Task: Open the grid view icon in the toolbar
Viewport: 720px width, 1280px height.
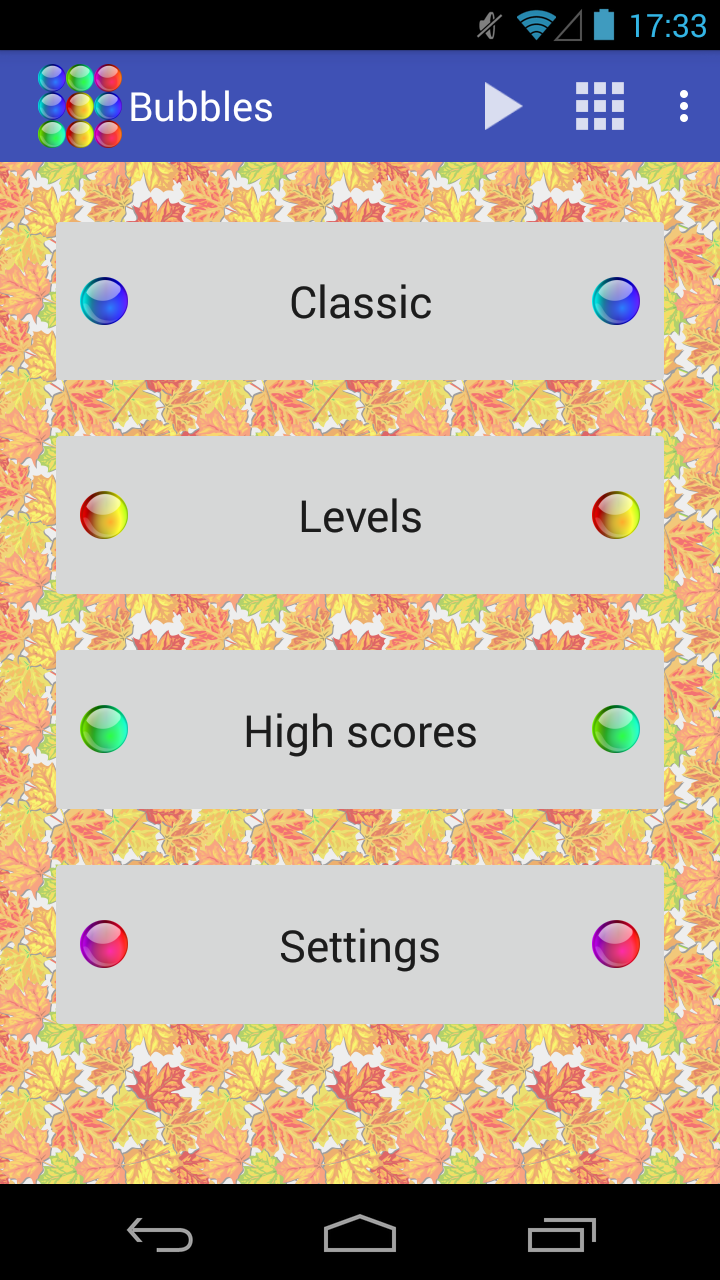Action: [x=598, y=106]
